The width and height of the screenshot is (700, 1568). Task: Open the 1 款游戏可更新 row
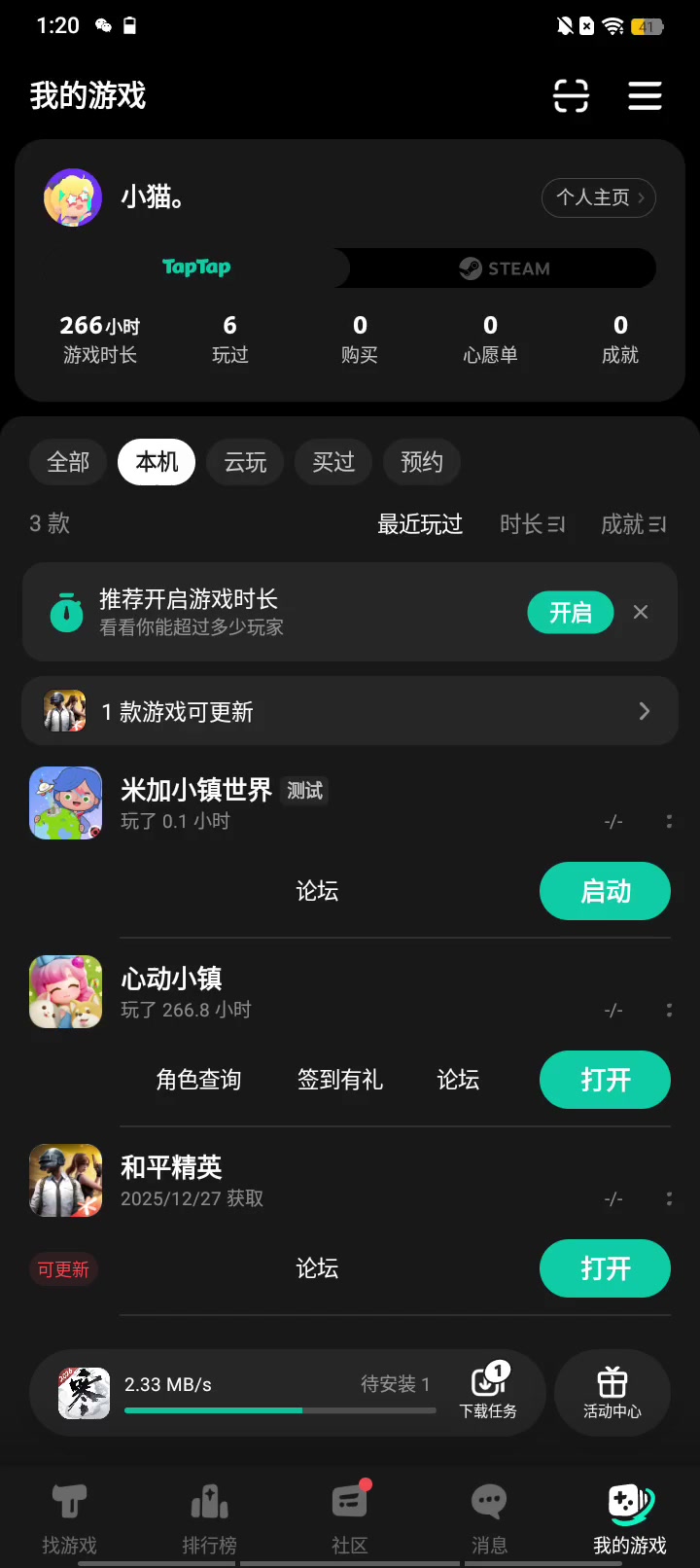point(350,711)
